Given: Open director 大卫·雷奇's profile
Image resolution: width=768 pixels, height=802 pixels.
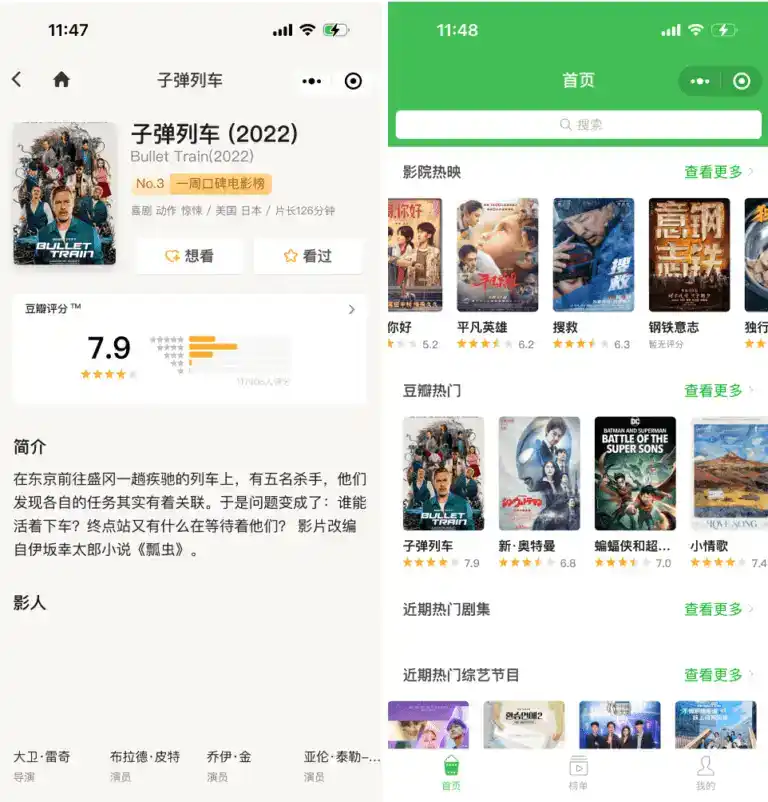Looking at the screenshot, I should (x=42, y=757).
